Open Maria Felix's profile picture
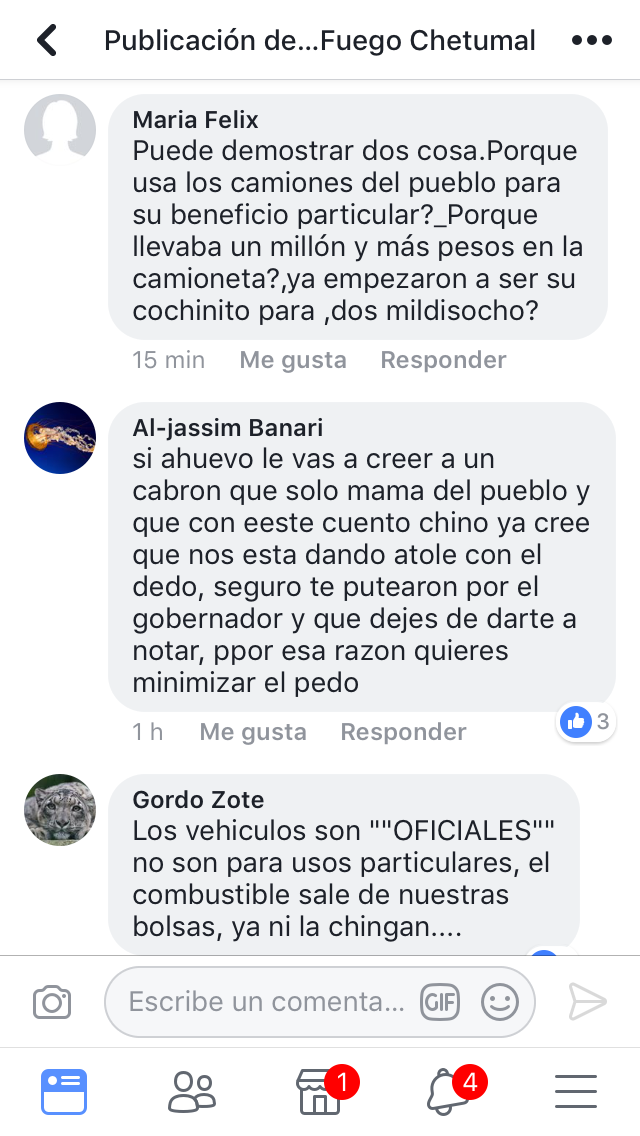This screenshot has height=1136, width=640. [60, 130]
